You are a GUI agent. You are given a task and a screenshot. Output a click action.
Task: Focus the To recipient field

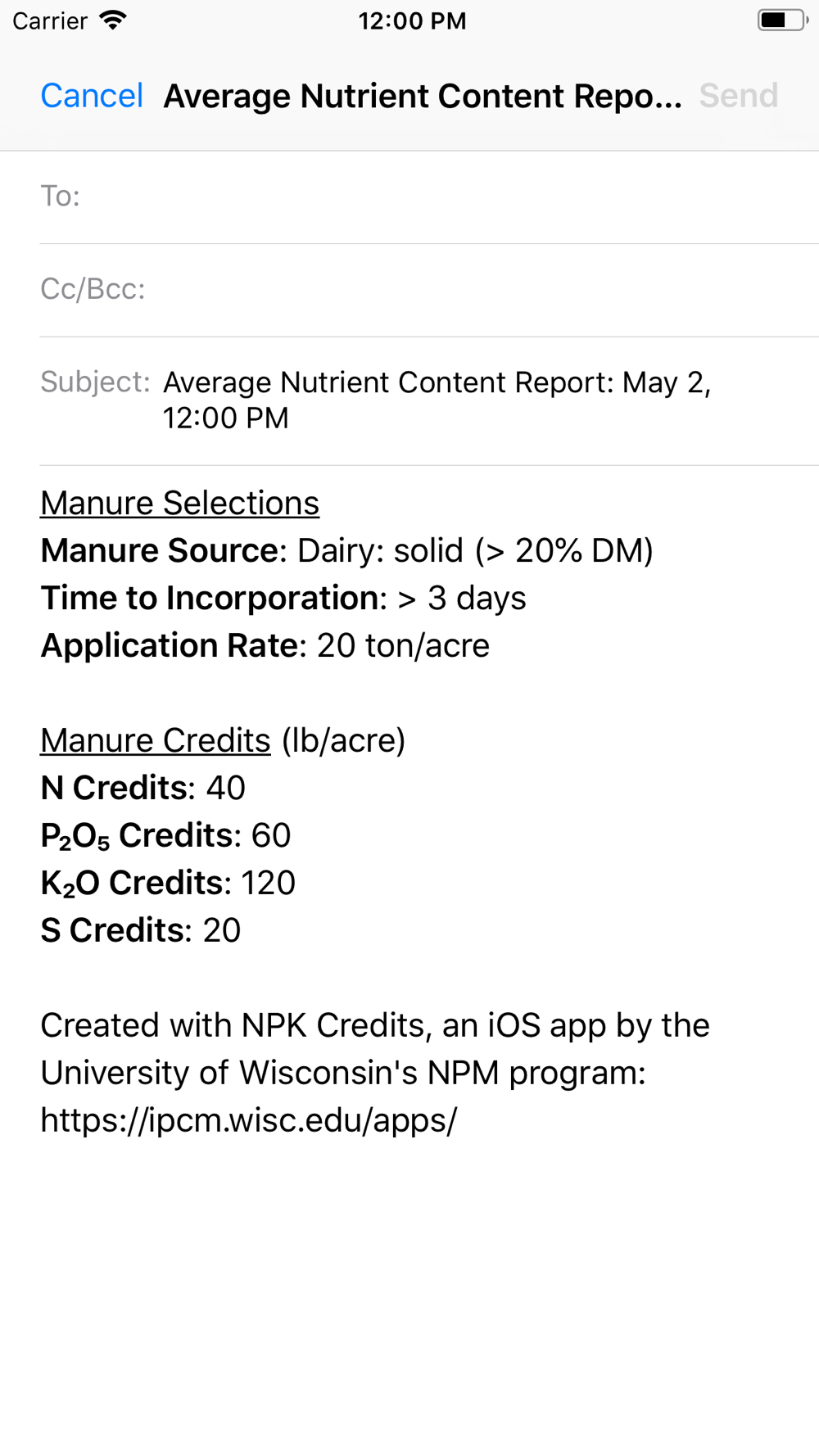pos(429,197)
